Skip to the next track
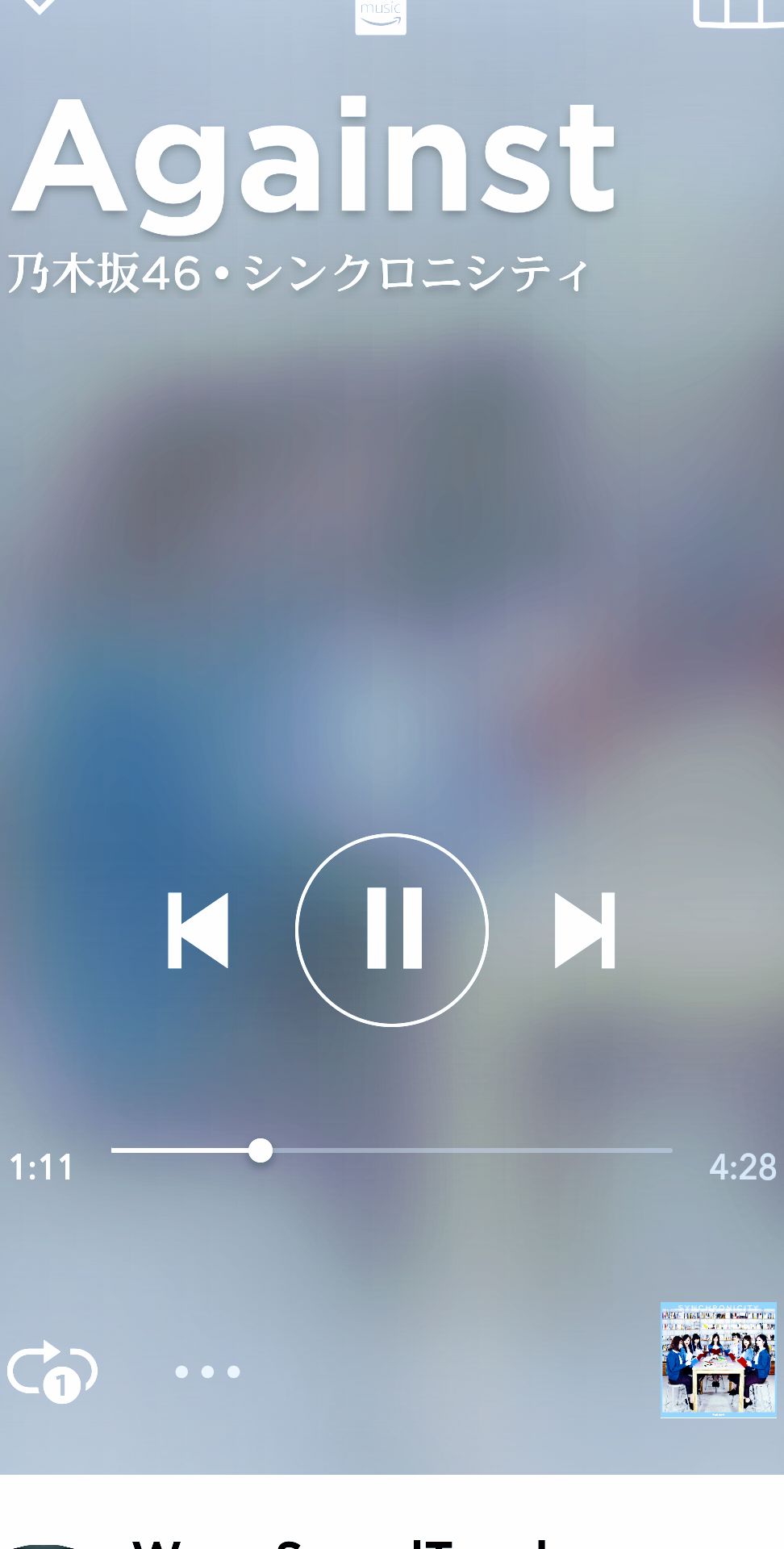 coord(585,930)
